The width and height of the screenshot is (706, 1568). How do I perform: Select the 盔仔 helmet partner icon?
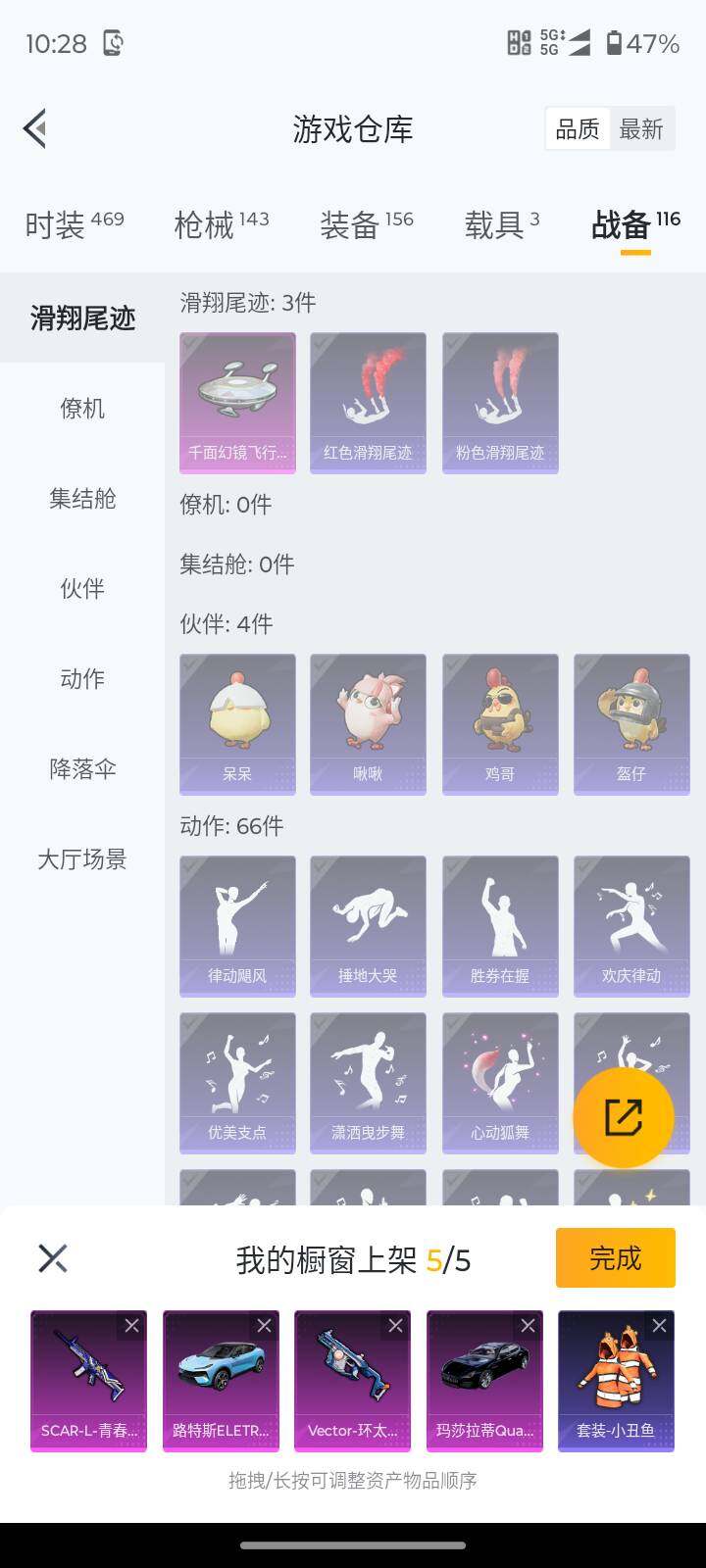point(630,723)
